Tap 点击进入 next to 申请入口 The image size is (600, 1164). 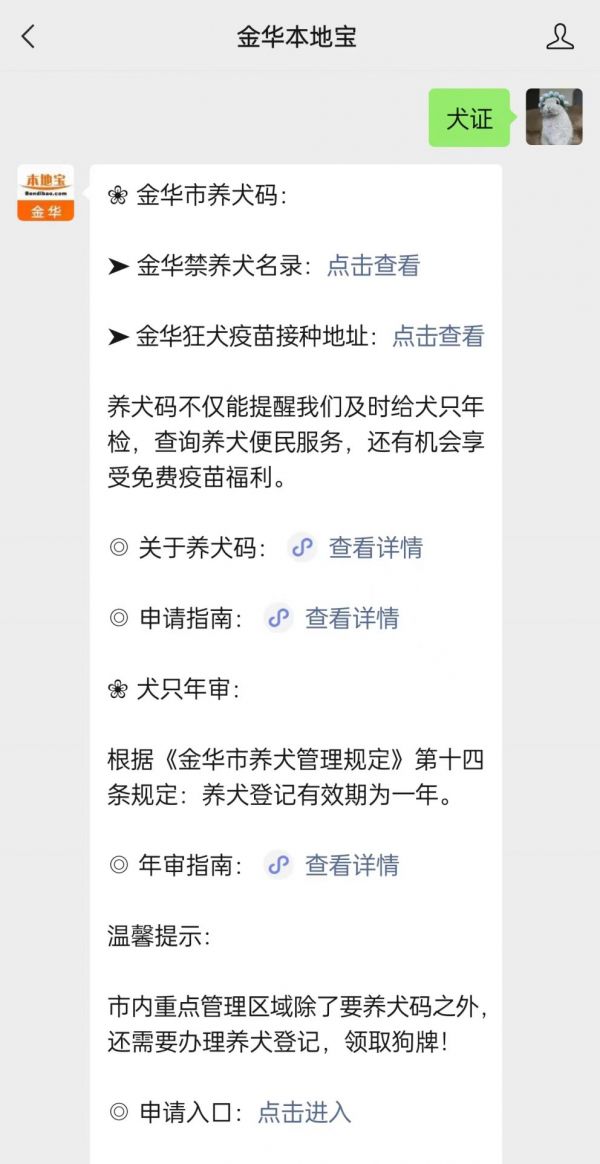coord(304,1111)
